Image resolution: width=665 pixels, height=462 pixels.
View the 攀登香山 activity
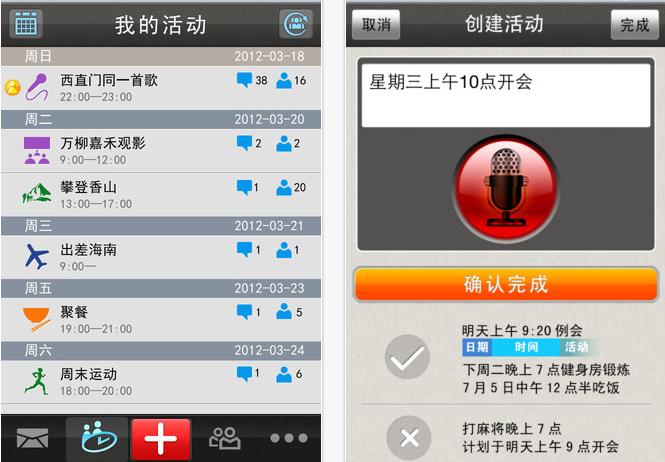(161, 195)
